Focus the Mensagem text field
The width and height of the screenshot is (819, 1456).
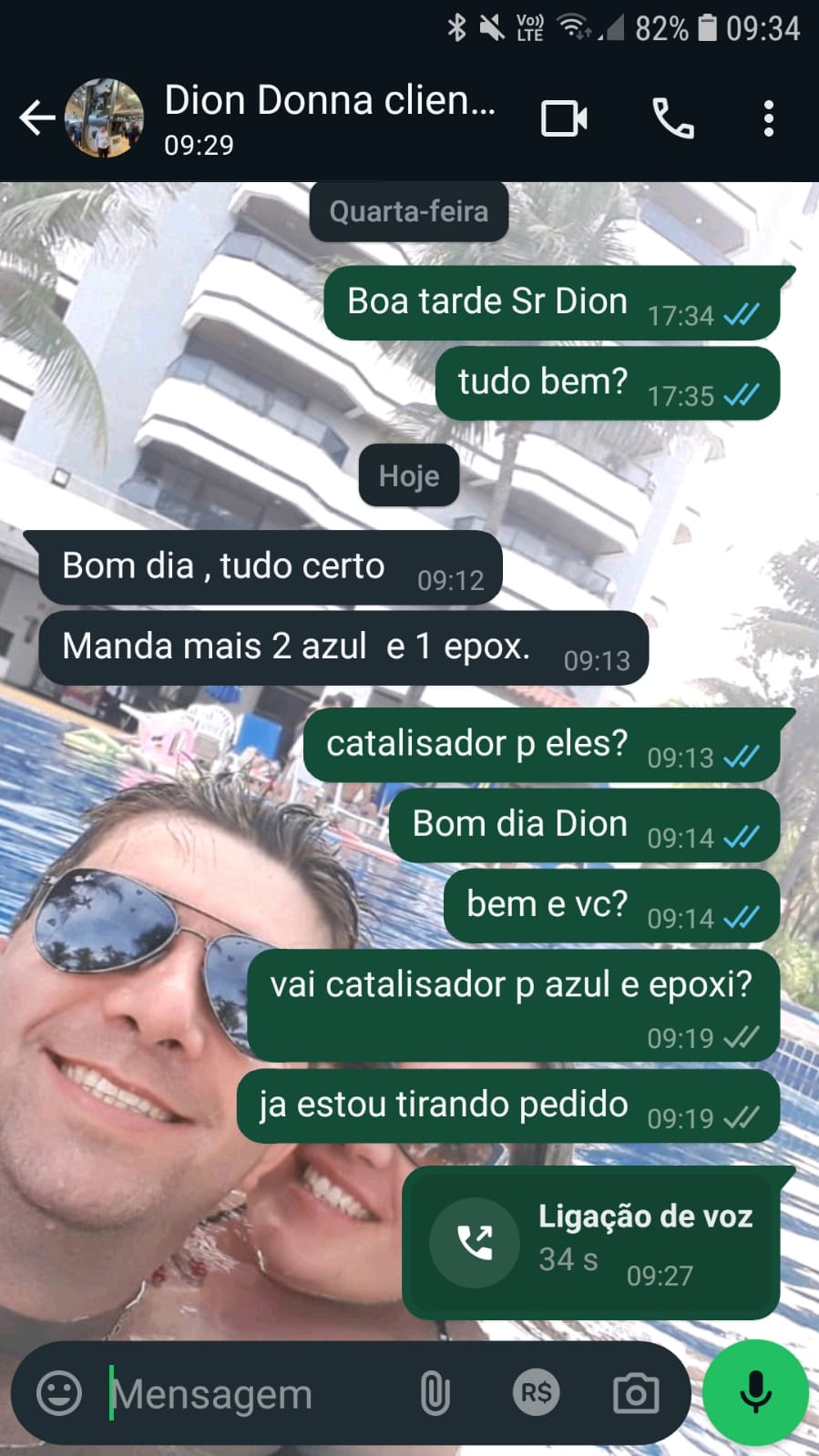pos(246,1393)
